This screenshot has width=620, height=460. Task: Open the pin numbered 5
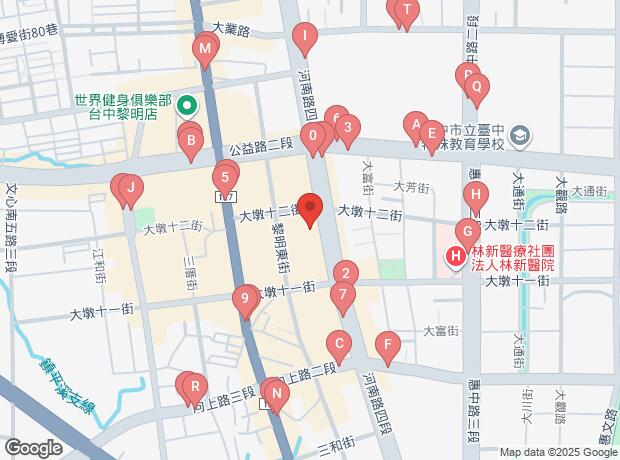(x=226, y=180)
